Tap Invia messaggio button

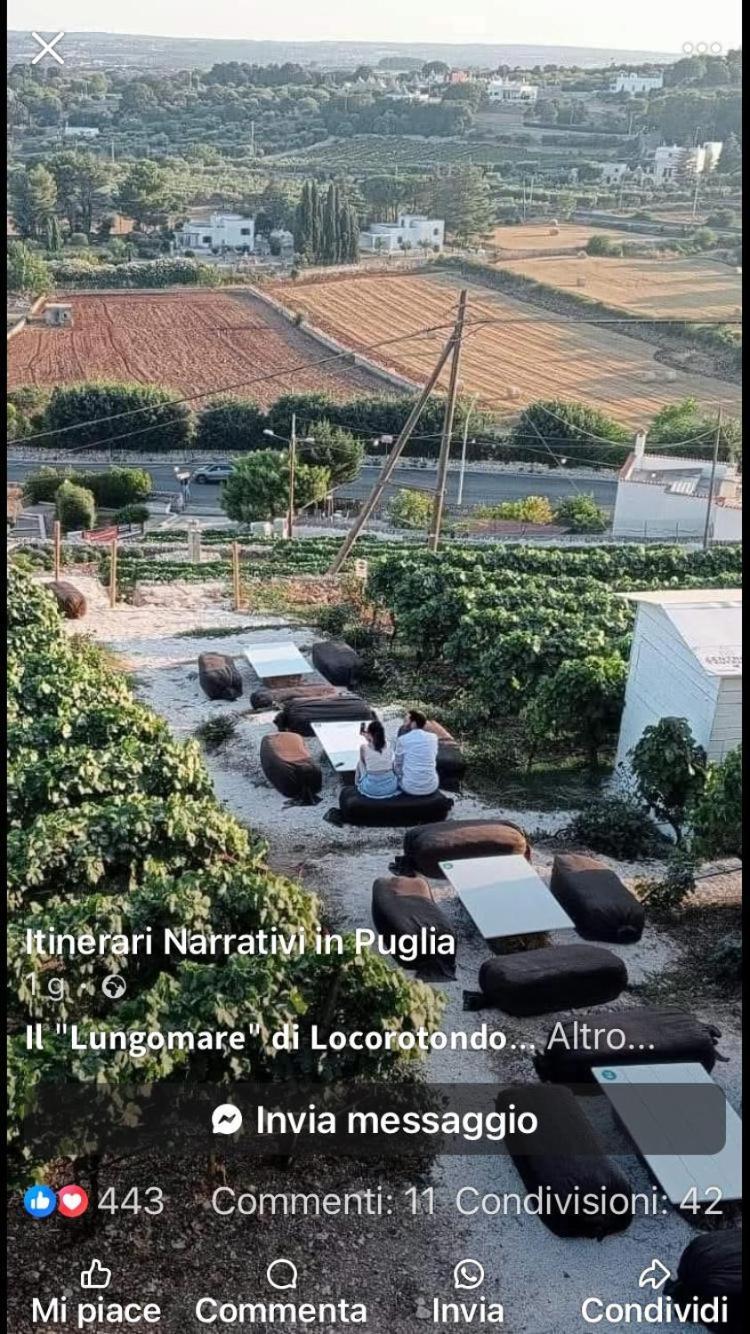(x=375, y=1120)
